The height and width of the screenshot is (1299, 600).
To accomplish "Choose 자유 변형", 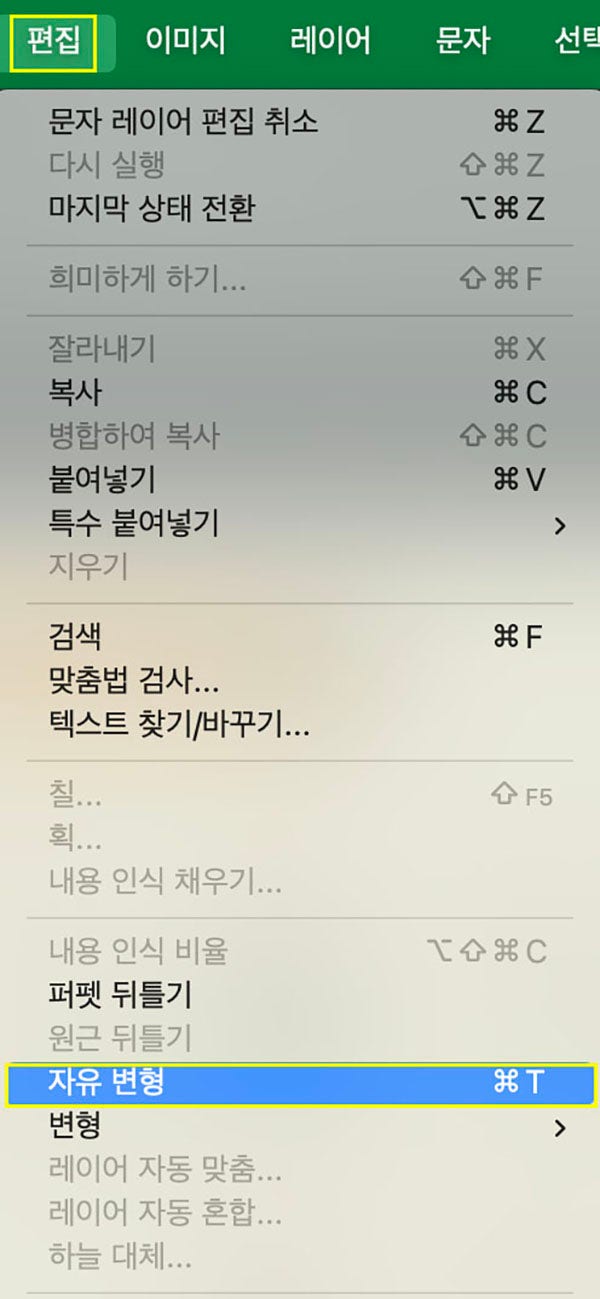I will pyautogui.click(x=106, y=1082).
